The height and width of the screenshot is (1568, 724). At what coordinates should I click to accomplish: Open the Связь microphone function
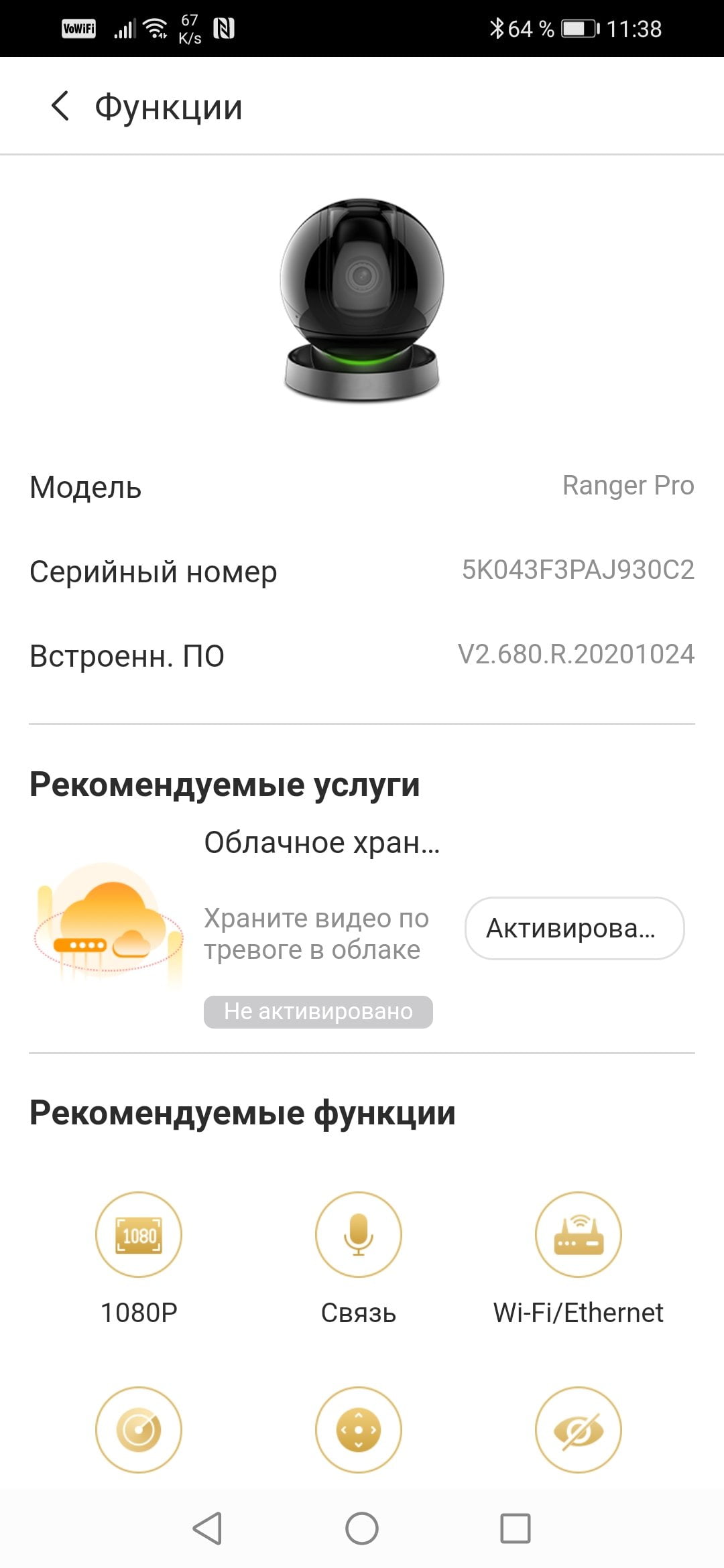click(x=359, y=1234)
